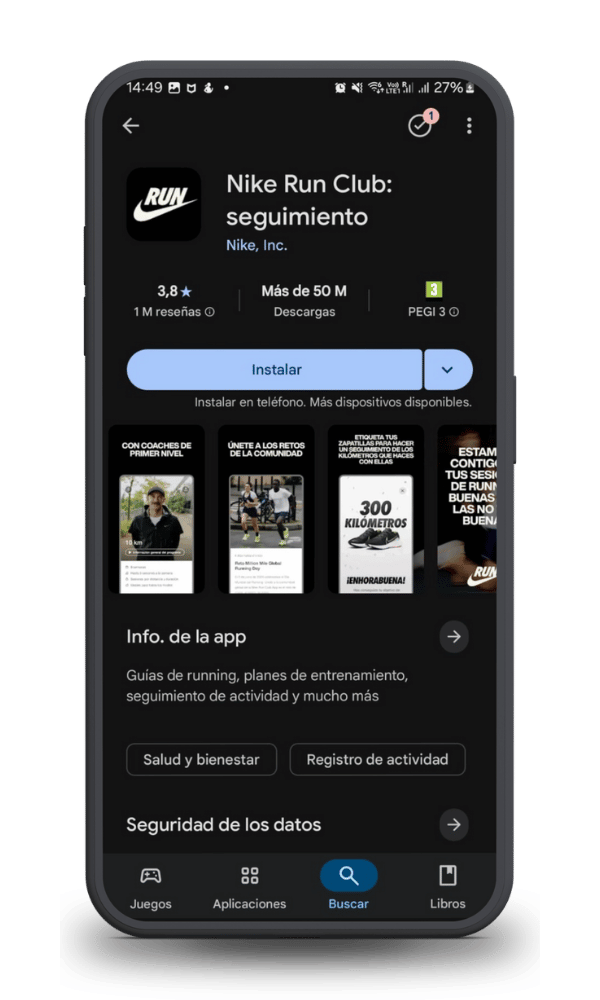Open the Nike, Inc. developer page
Viewport: 600px width, 1000px height.
click(256, 245)
